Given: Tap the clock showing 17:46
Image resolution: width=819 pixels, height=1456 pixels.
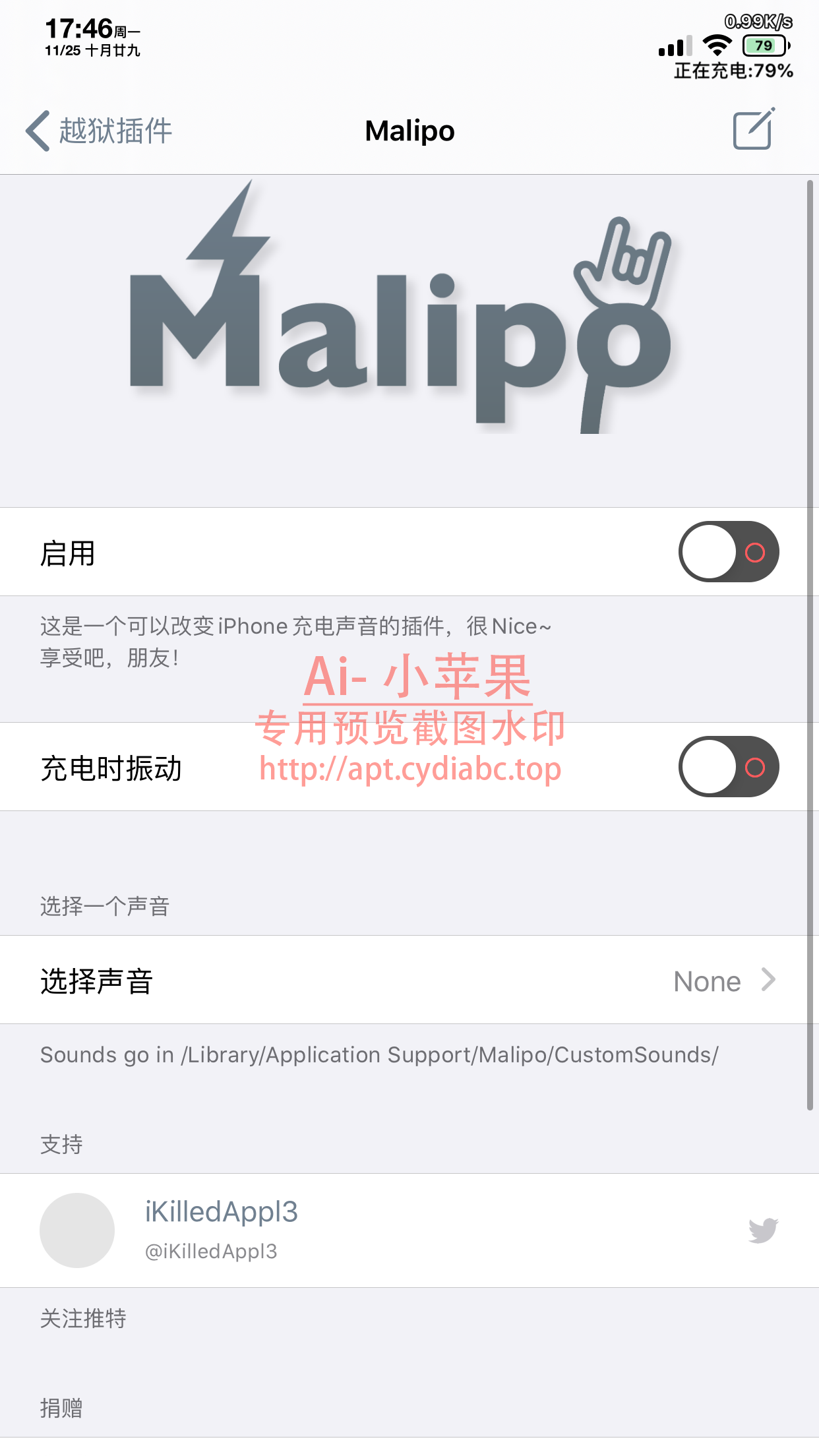Looking at the screenshot, I should point(81,26).
